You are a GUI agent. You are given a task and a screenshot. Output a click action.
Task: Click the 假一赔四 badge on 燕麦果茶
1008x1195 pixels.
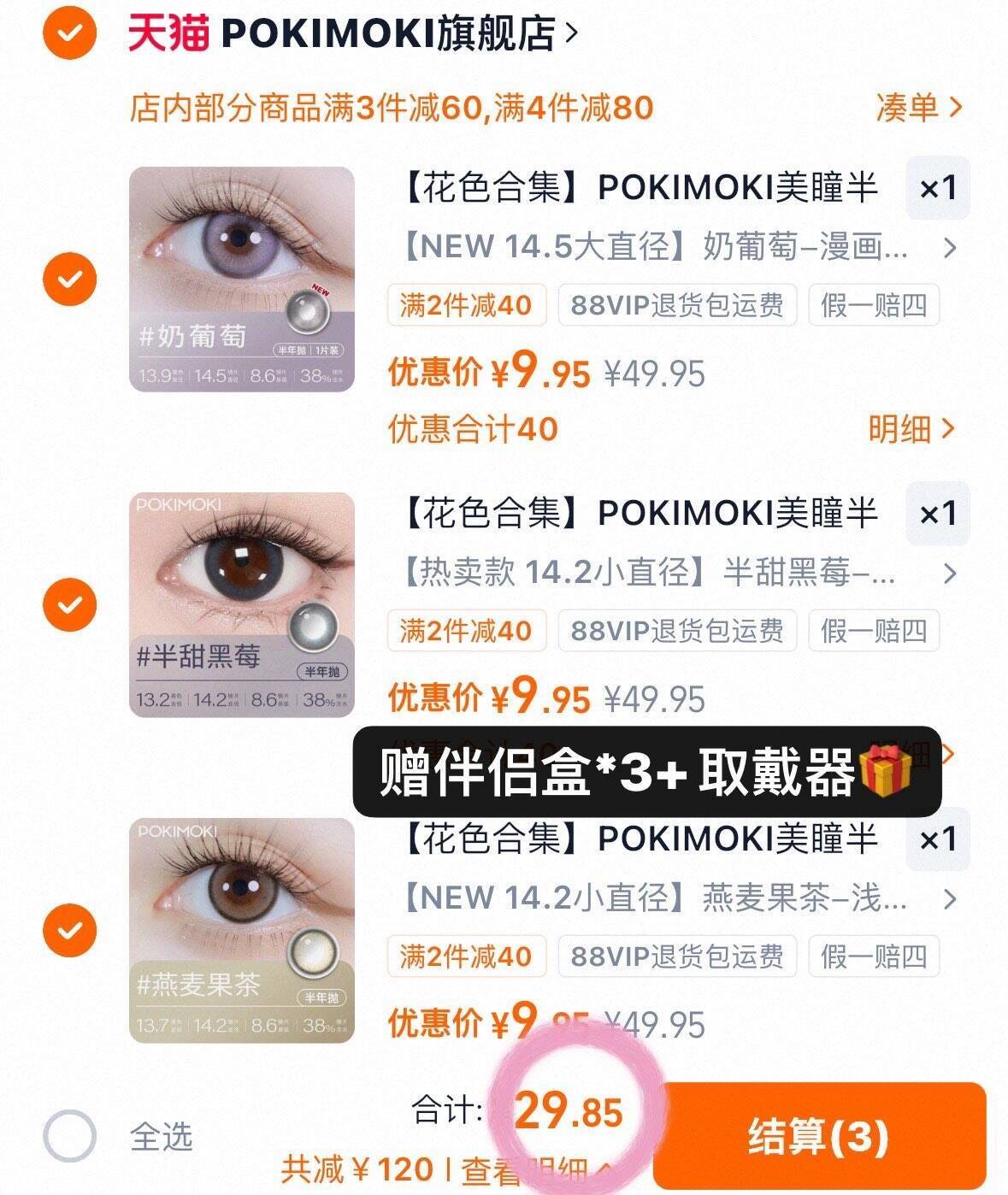tap(875, 957)
